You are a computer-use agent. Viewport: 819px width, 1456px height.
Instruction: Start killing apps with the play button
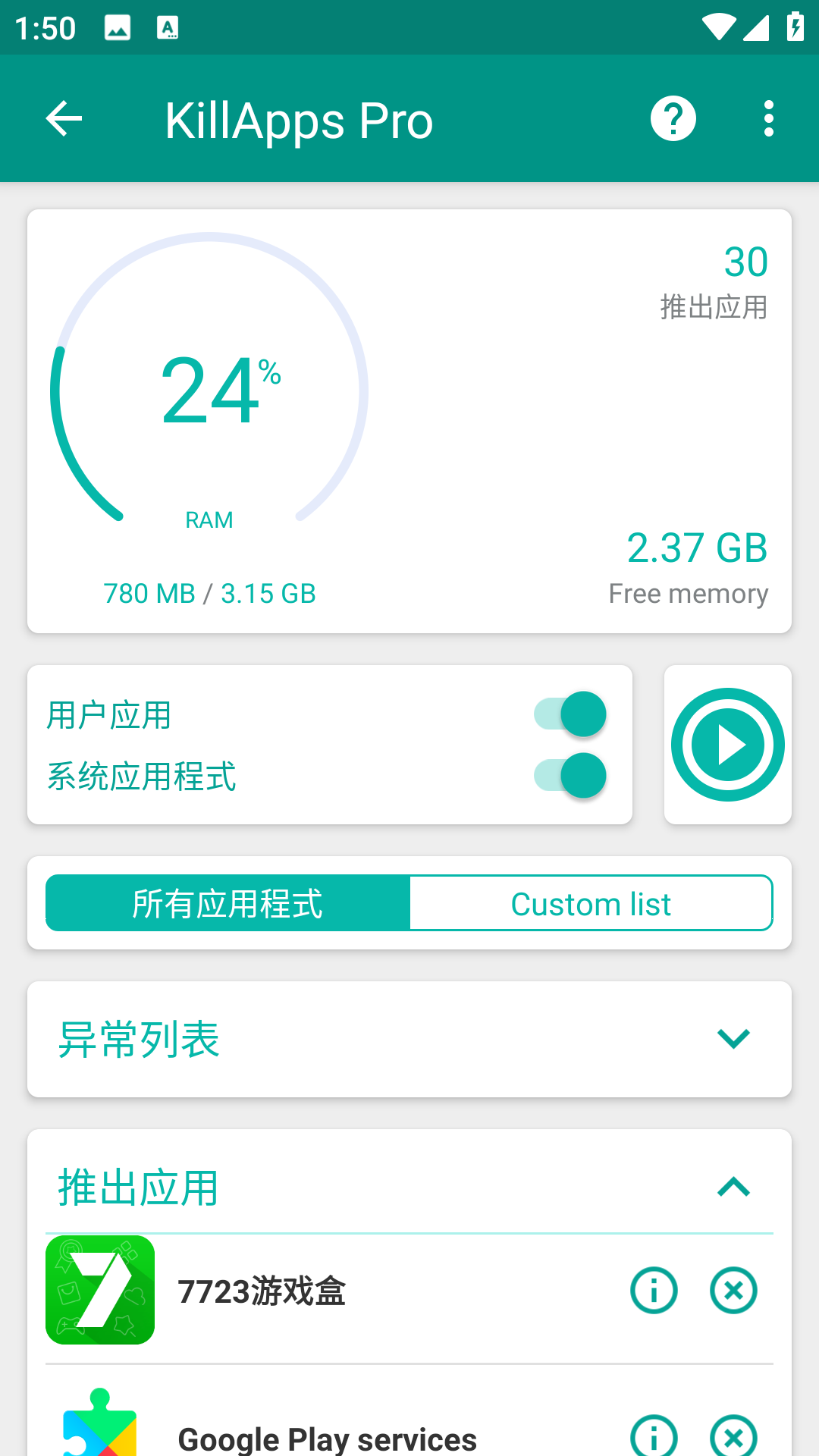pos(727,745)
